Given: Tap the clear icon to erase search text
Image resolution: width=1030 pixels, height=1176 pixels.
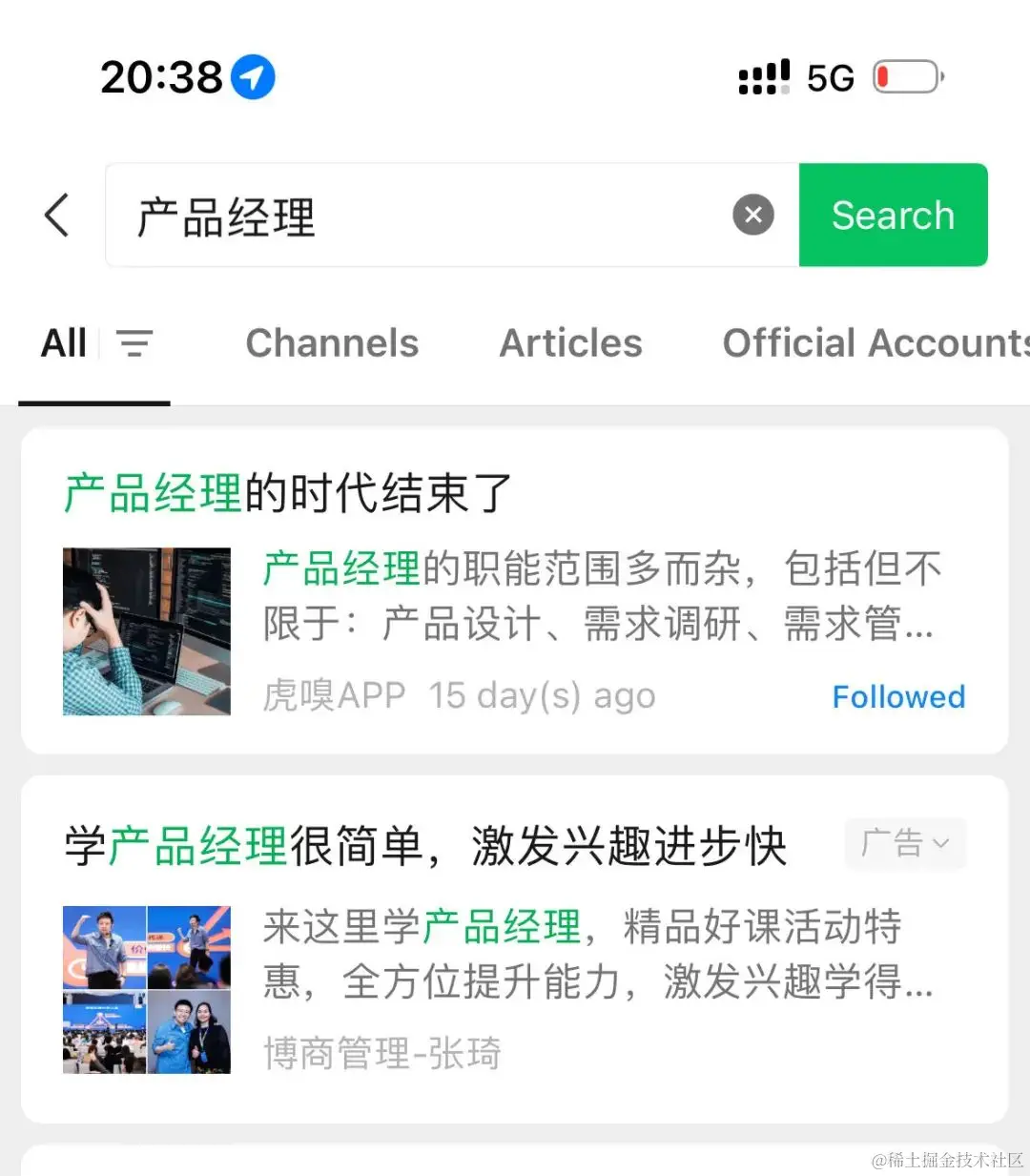Looking at the screenshot, I should [753, 215].
